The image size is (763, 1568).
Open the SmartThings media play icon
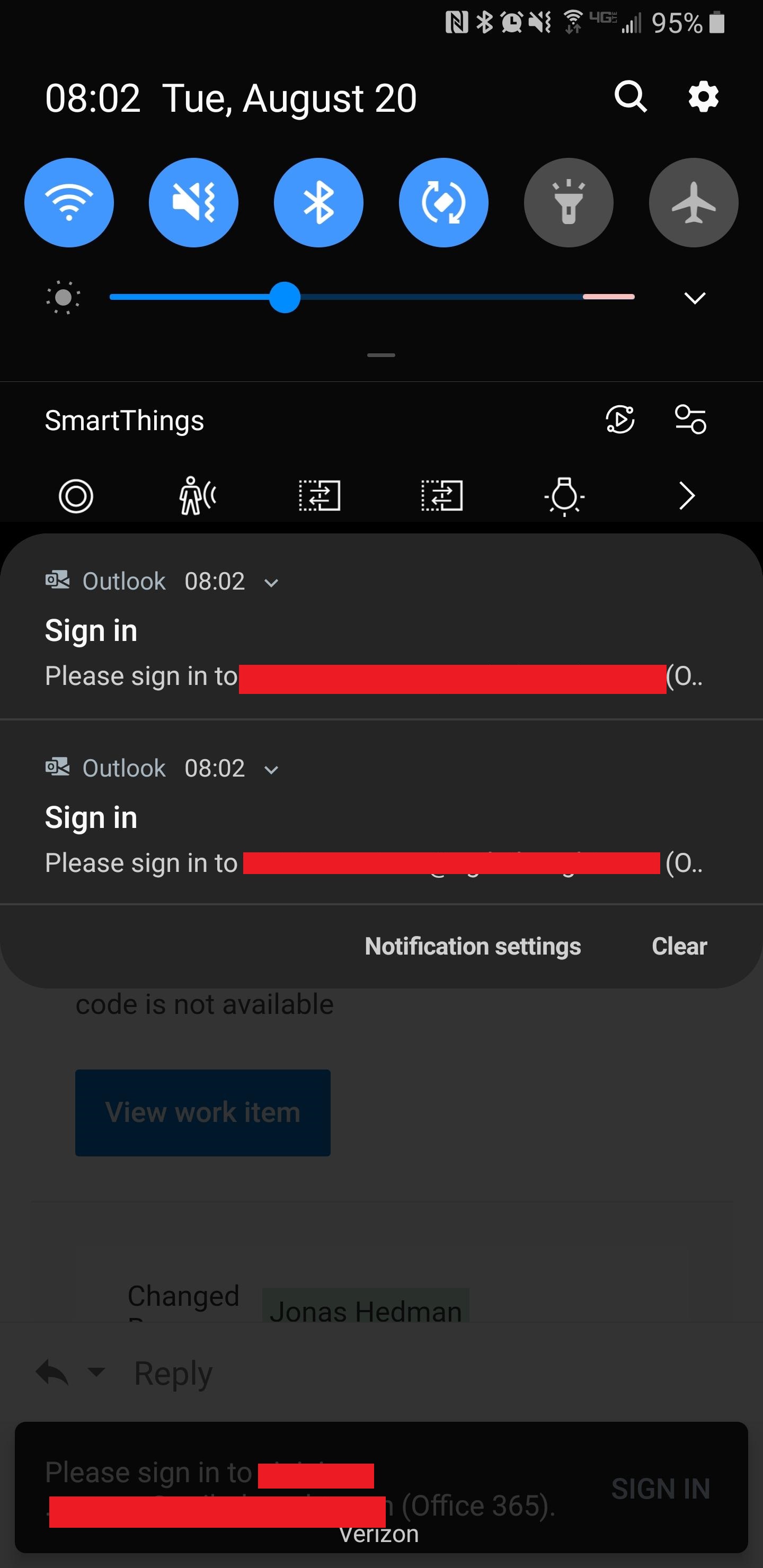(620, 420)
